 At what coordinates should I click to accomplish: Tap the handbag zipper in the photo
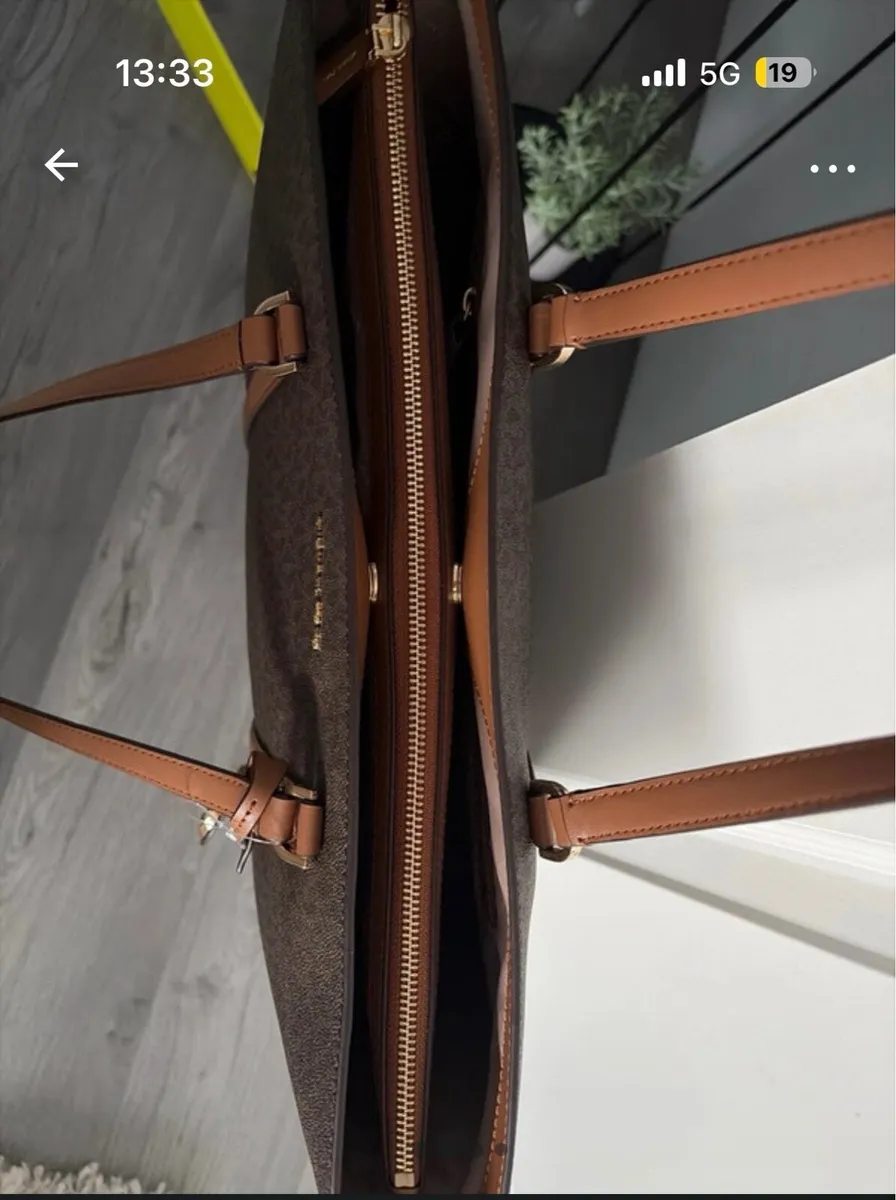tap(413, 600)
